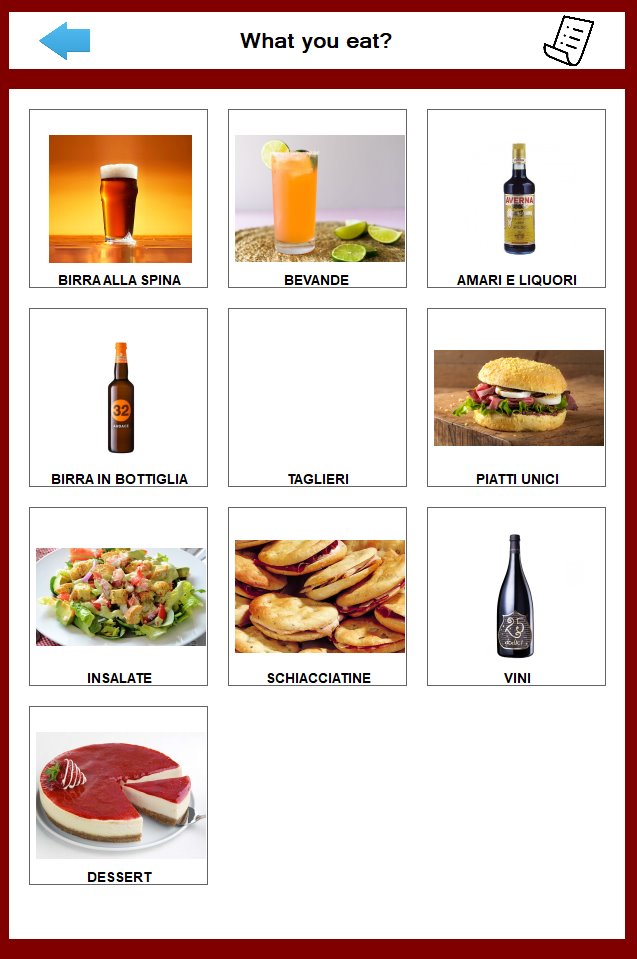The width and height of the screenshot is (637, 959).
Task: Open the Dessert category
Action: [x=119, y=796]
